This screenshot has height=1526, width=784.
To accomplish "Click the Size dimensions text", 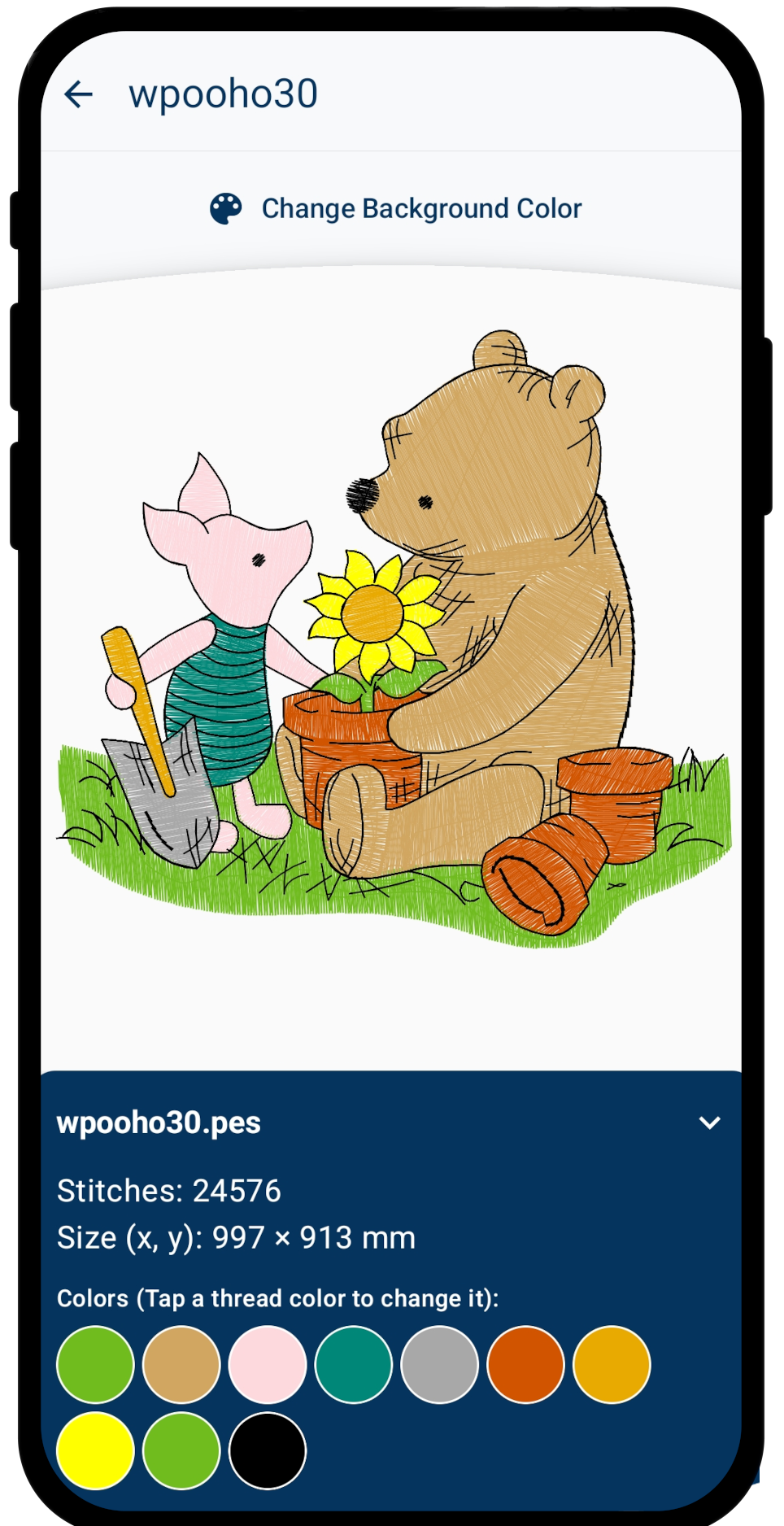I will (234, 1237).
